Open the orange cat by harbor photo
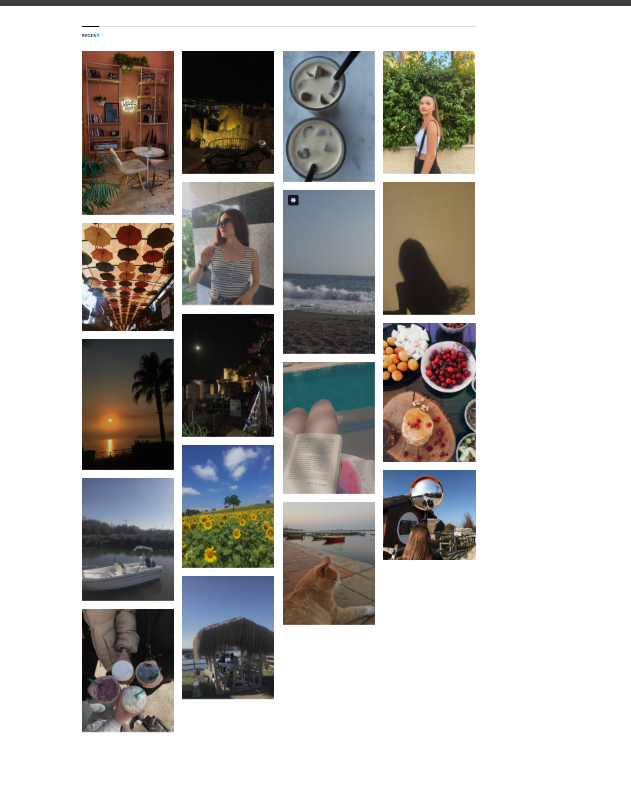Screen dimensions: 631x795 point(328,563)
